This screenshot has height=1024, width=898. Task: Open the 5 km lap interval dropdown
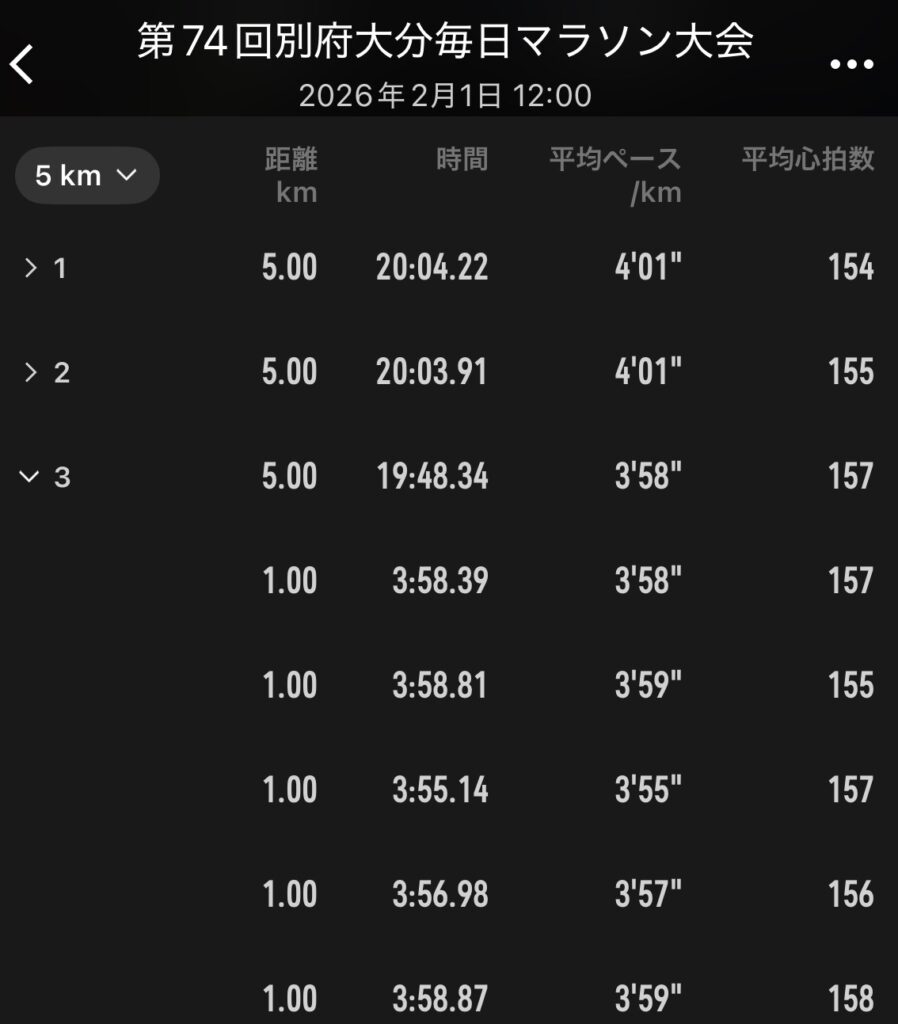[87, 176]
